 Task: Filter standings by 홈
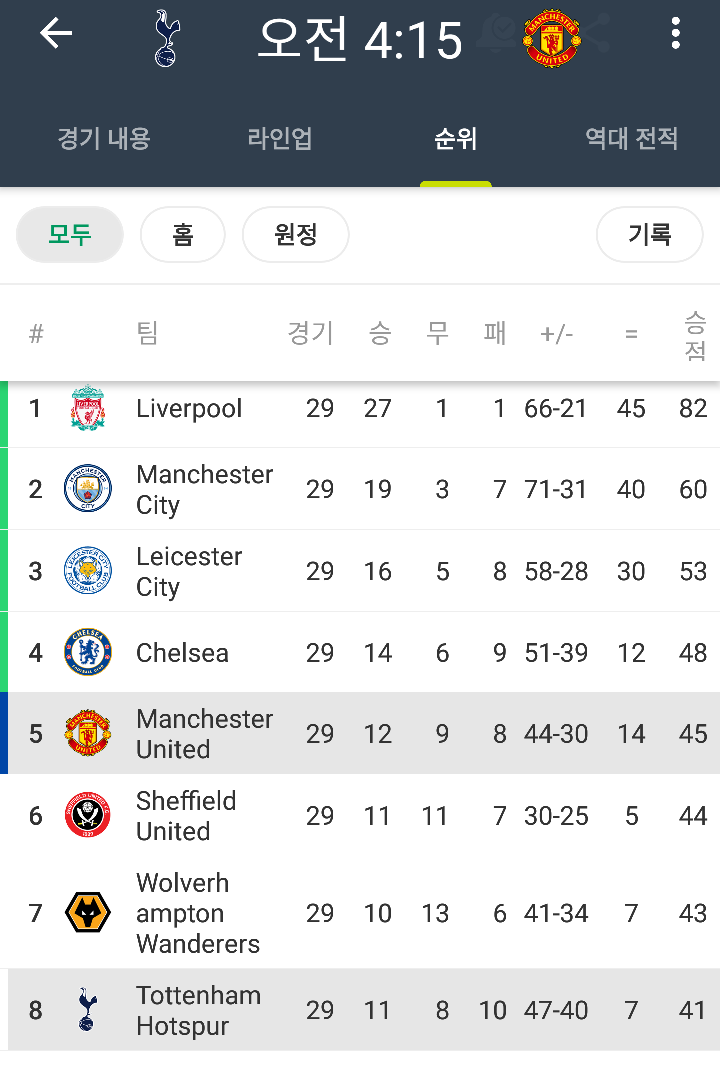click(182, 235)
